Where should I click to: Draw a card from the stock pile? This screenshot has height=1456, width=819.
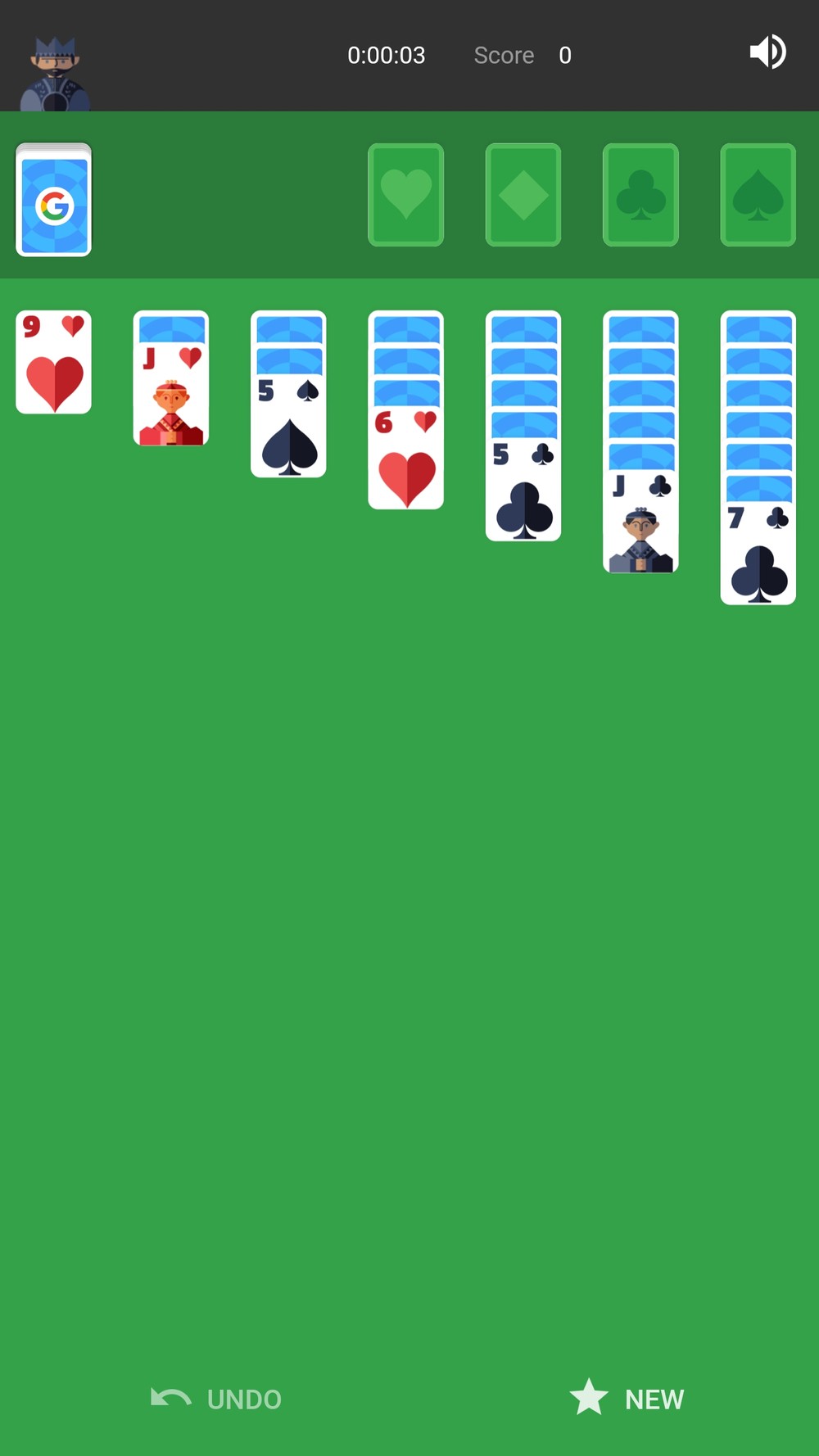[54, 201]
